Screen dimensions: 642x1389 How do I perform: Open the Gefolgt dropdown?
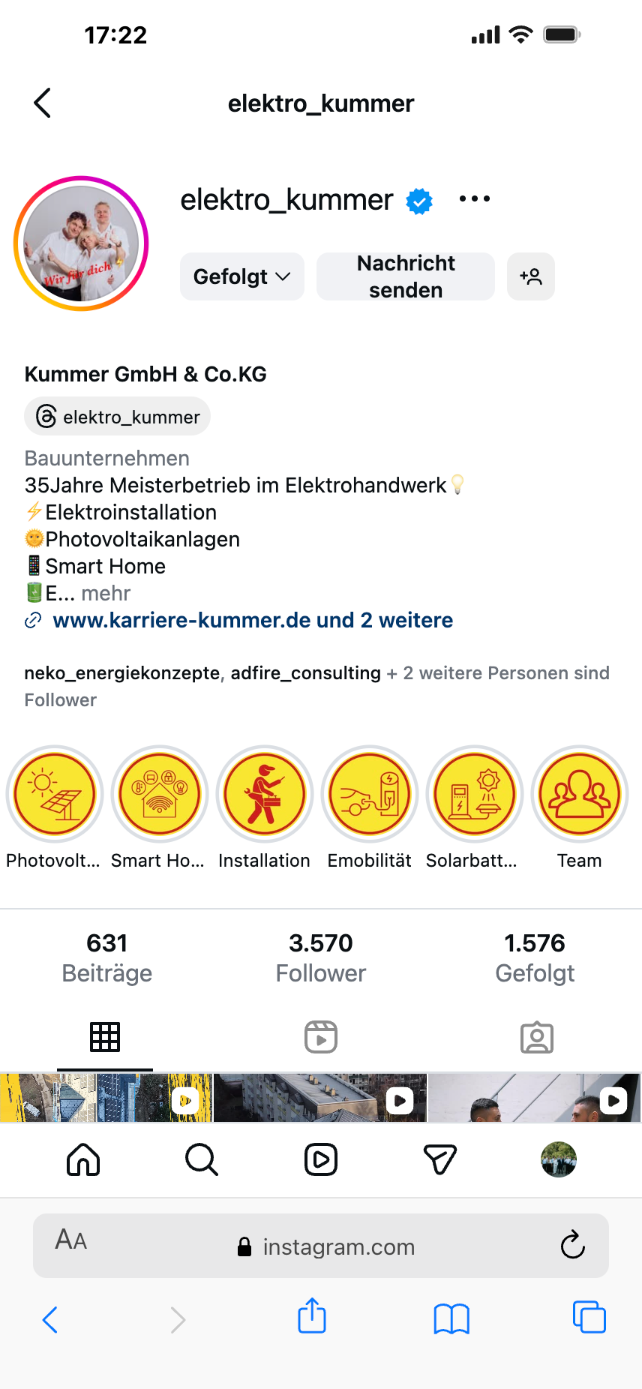click(242, 277)
